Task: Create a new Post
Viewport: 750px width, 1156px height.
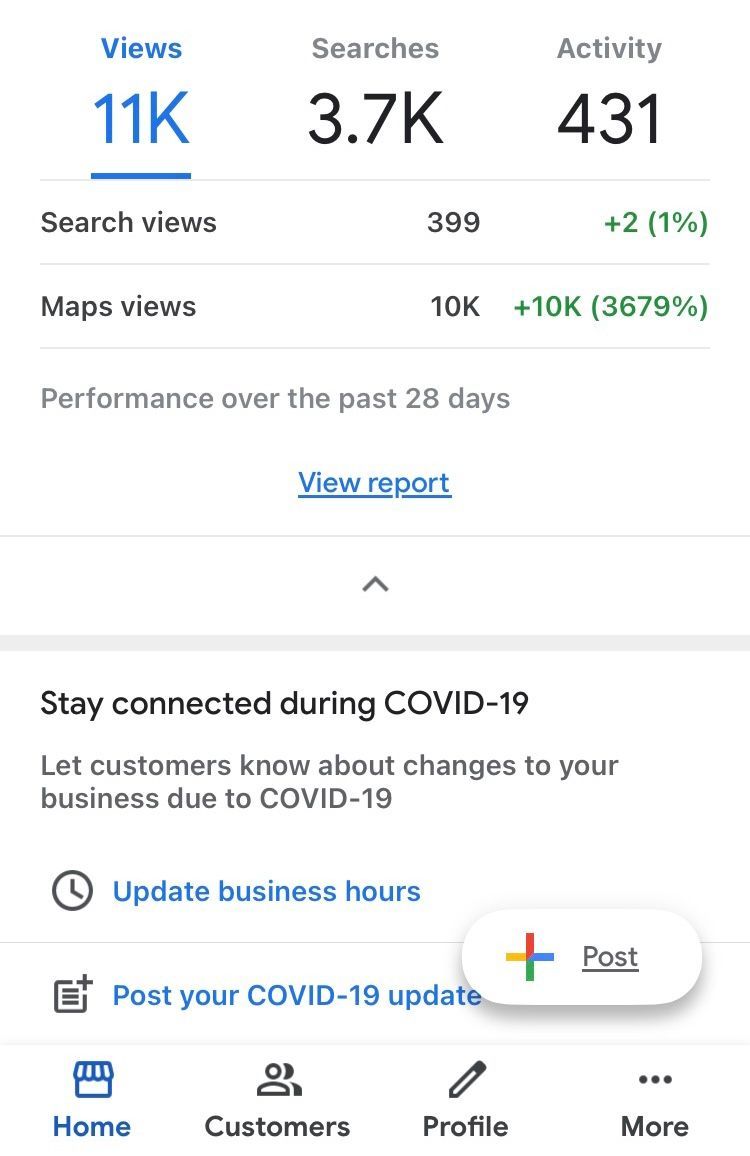Action: coord(582,957)
